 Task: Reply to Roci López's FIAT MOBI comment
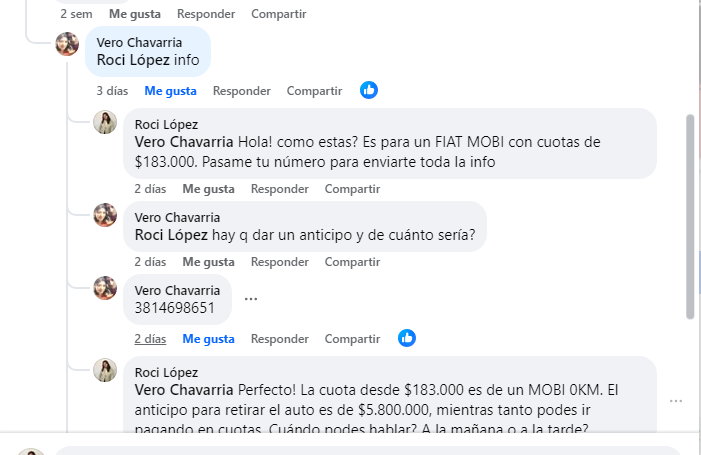click(x=279, y=188)
